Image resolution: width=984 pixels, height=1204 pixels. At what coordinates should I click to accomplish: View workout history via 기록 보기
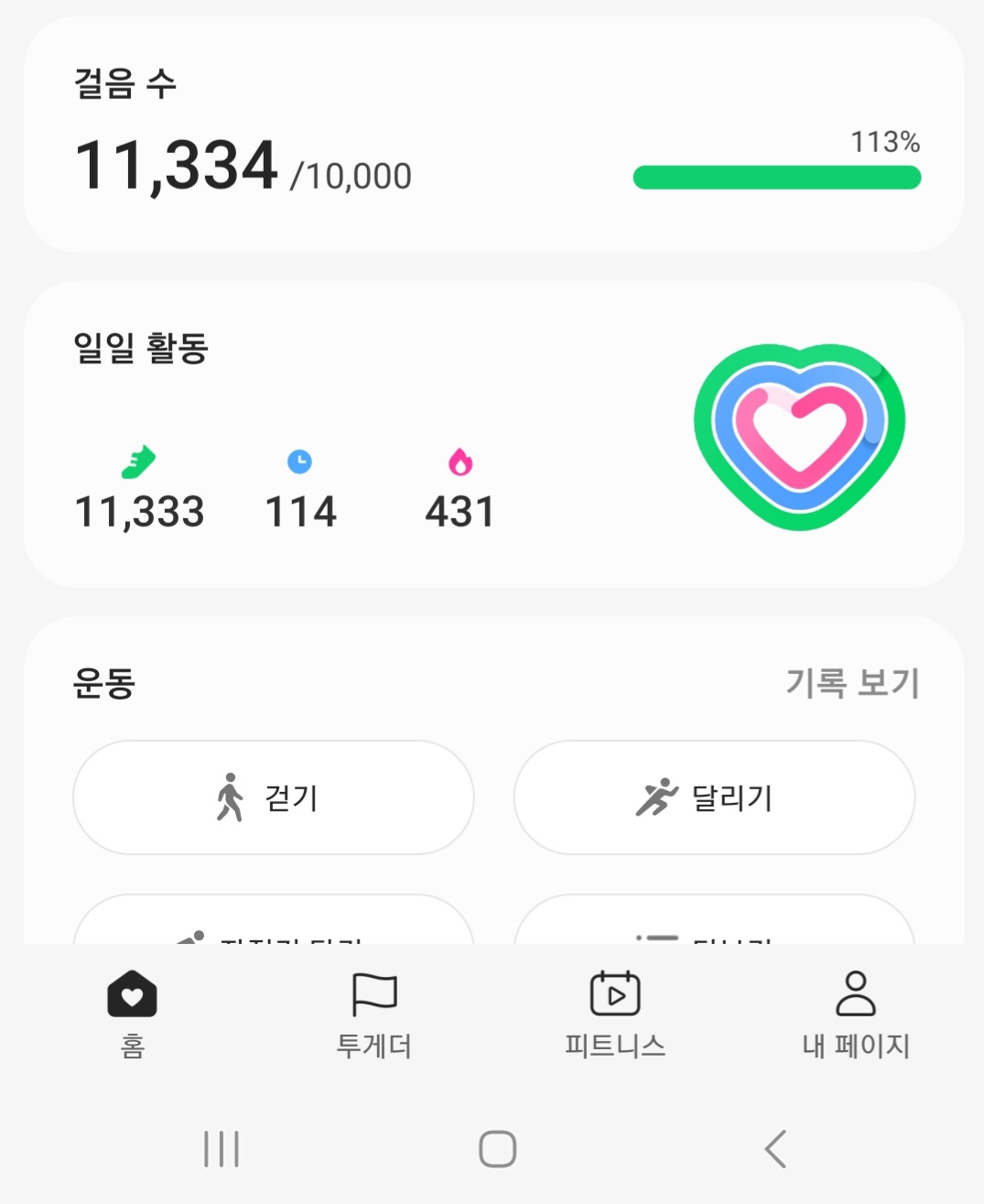pos(852,683)
